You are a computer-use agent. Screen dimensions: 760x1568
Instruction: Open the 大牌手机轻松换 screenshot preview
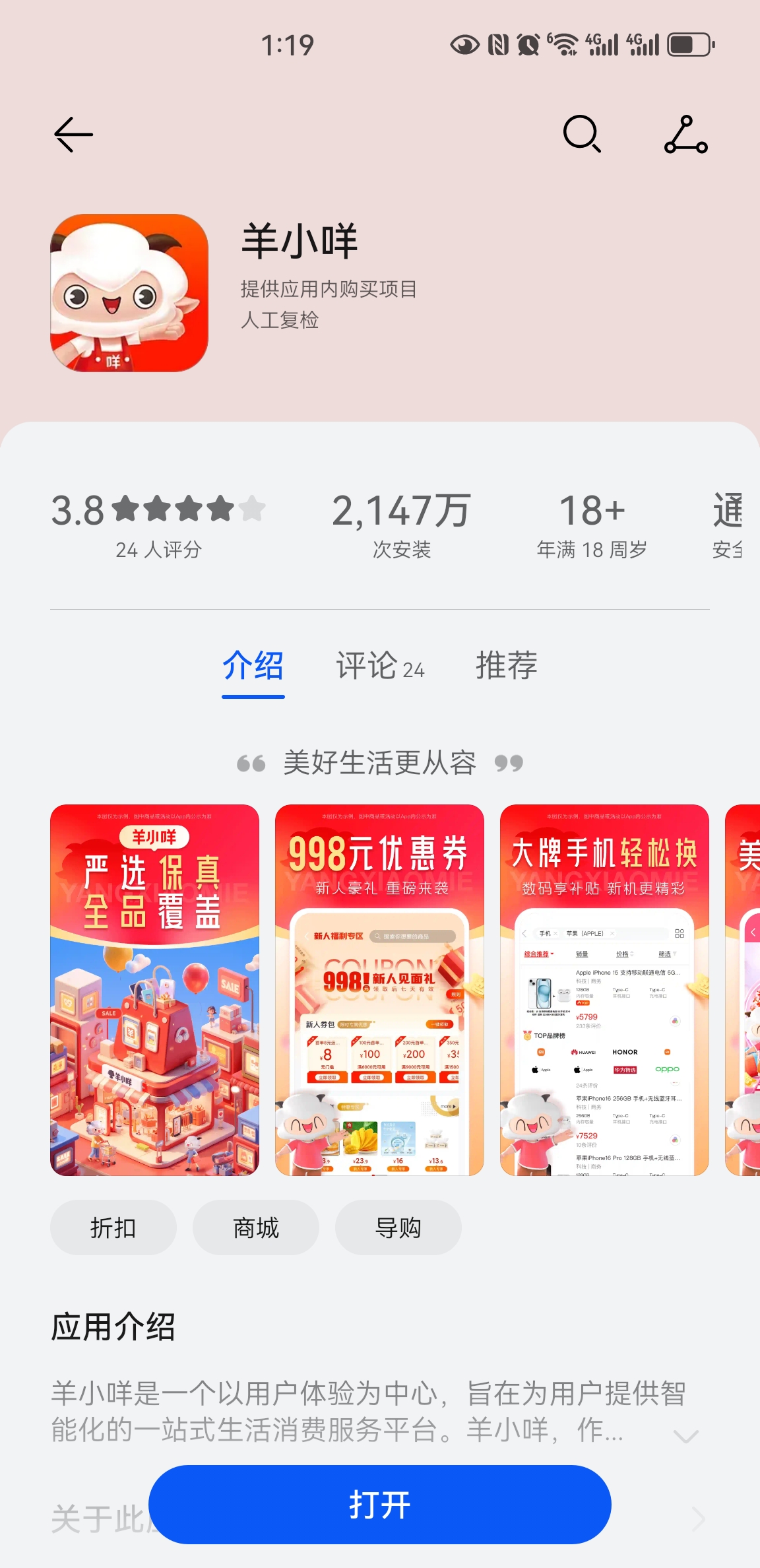(604, 989)
